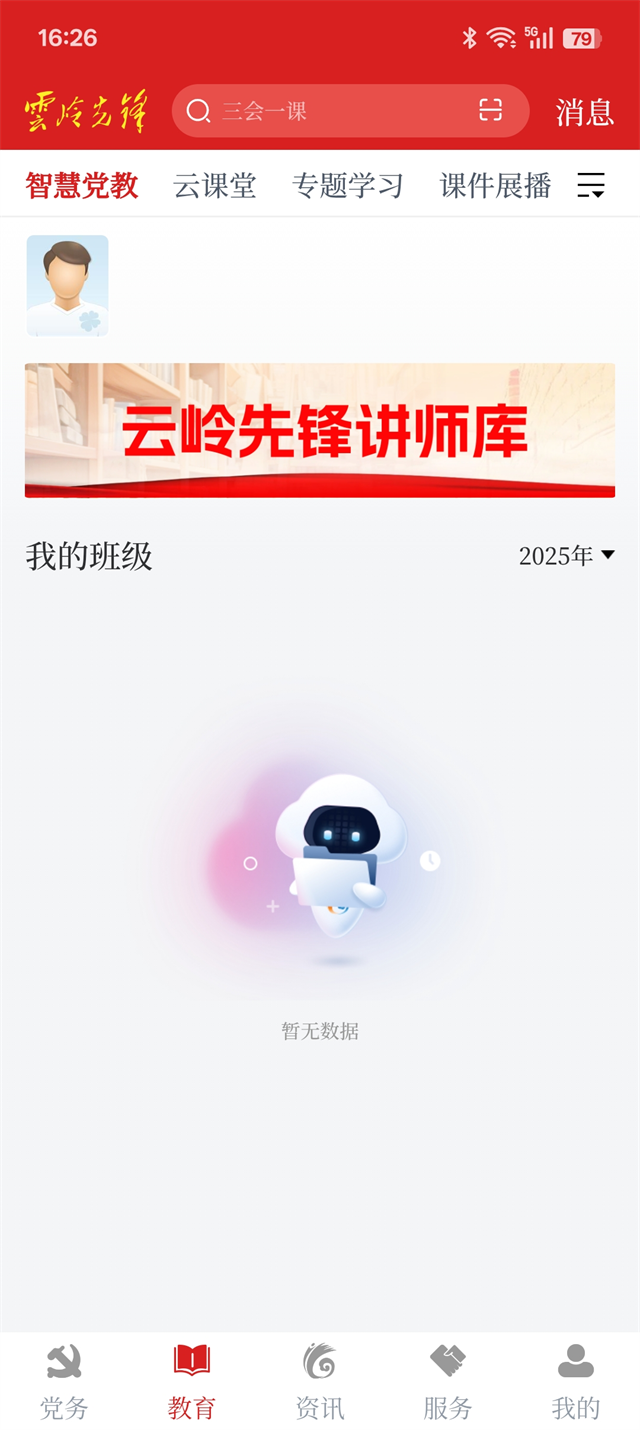Go to the 党务 tab
The height and width of the screenshot is (1430, 640).
click(x=64, y=1382)
